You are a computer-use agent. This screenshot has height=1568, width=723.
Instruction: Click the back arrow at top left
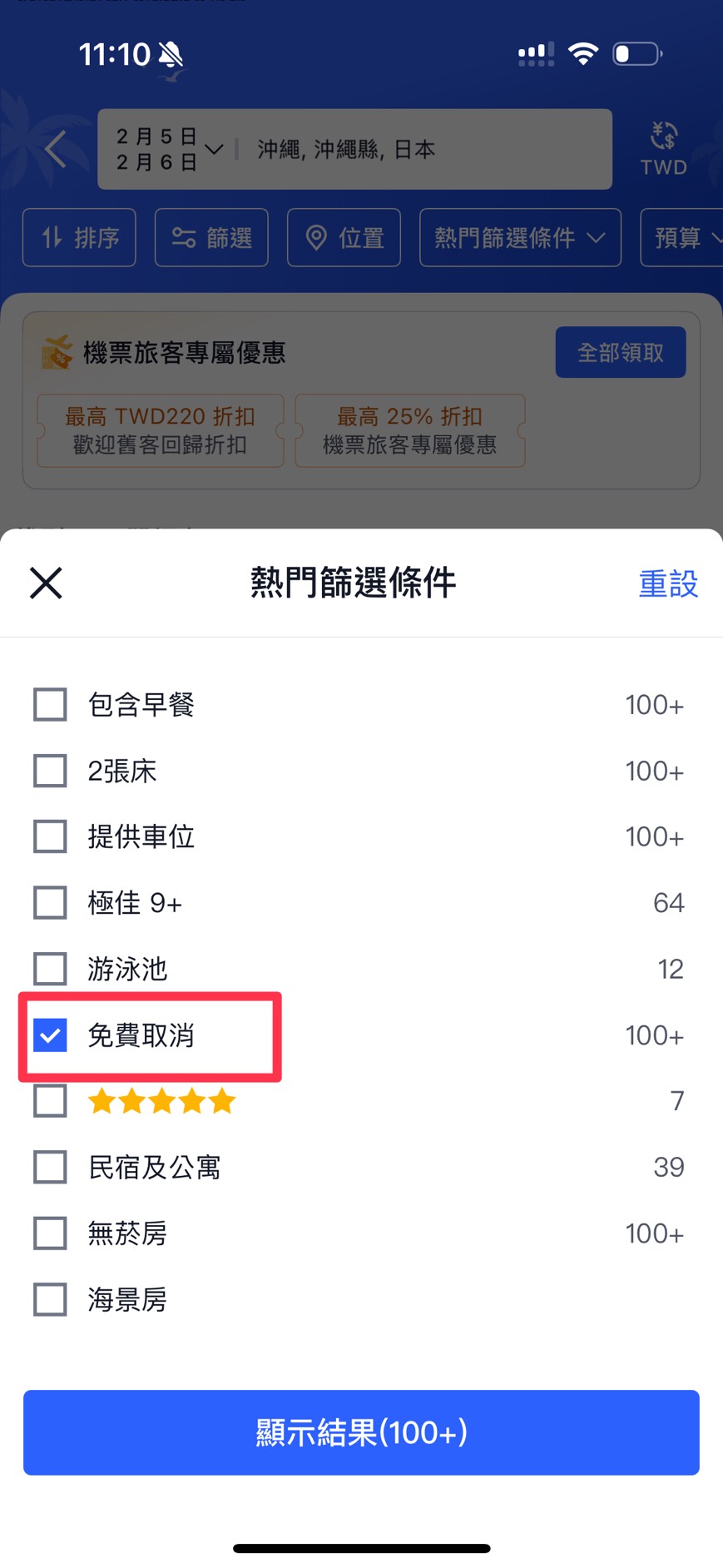point(55,150)
